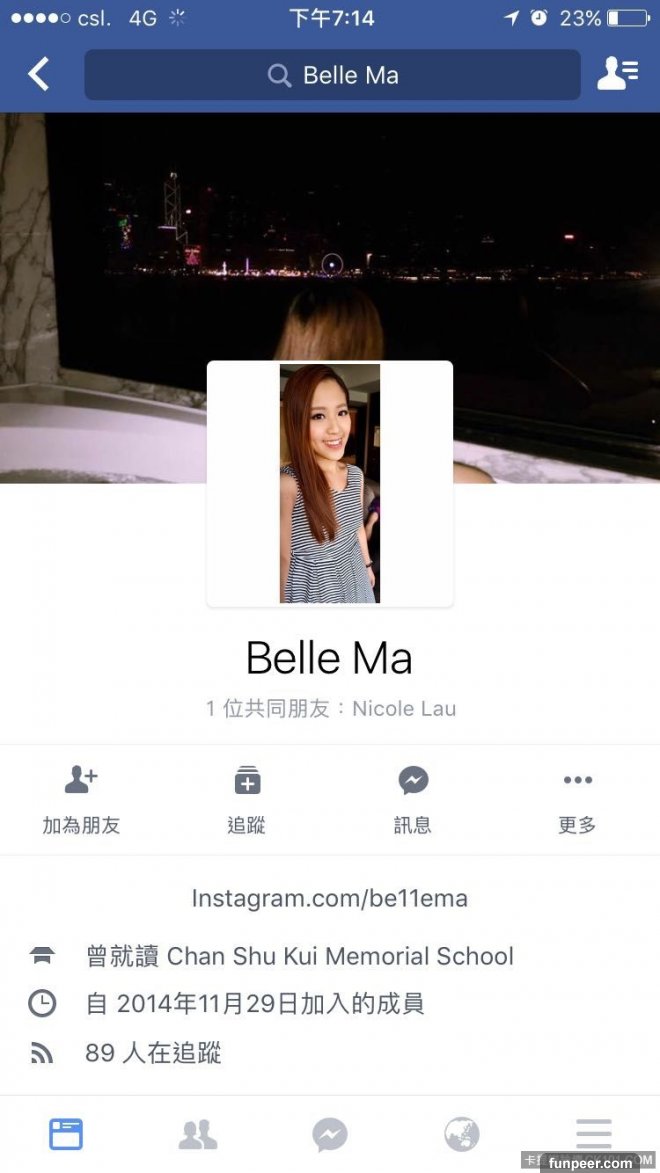Open the friend list icon at top right
Viewport: 660px width, 1173px height.
tap(617, 74)
